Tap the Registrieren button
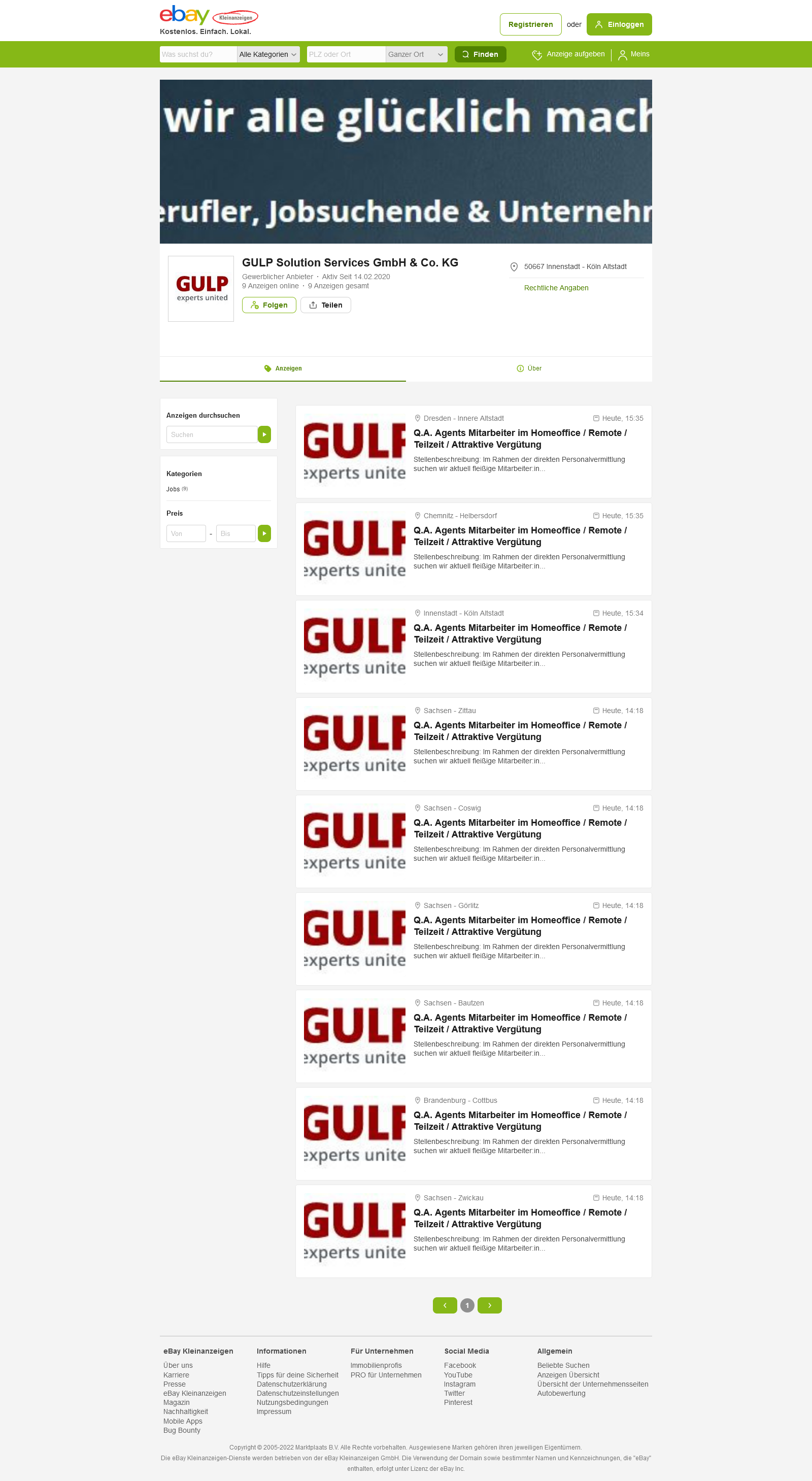This screenshot has height=1481, width=812. pos(530,24)
